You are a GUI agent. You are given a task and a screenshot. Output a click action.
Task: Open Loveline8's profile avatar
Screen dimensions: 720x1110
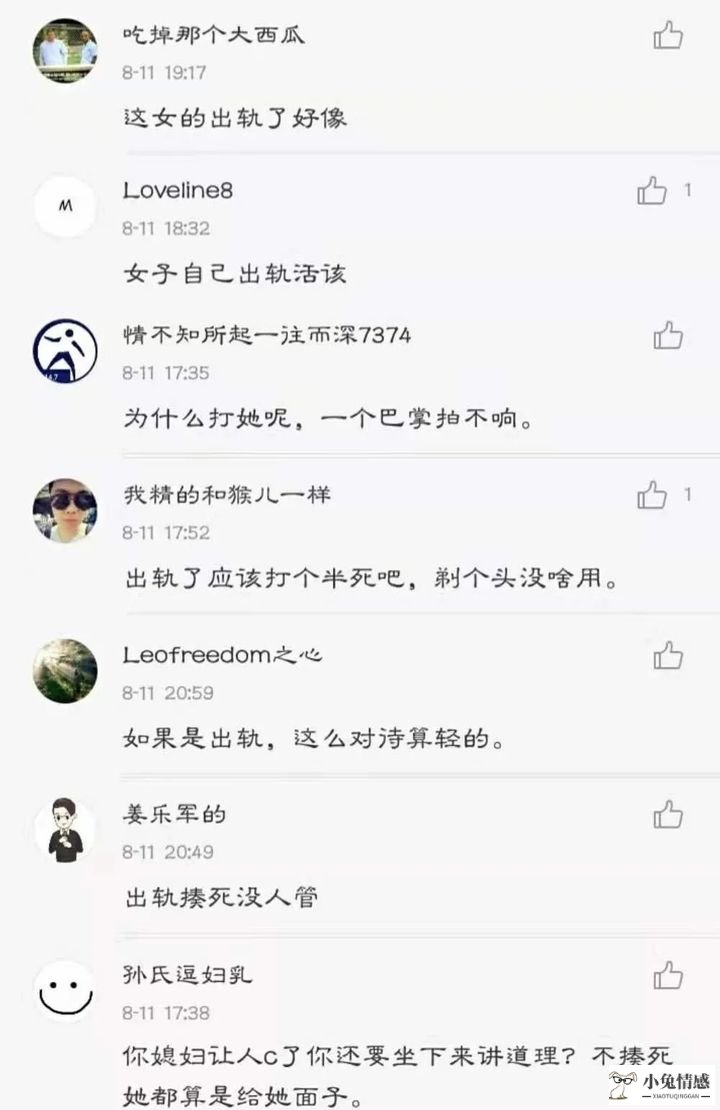pos(65,207)
